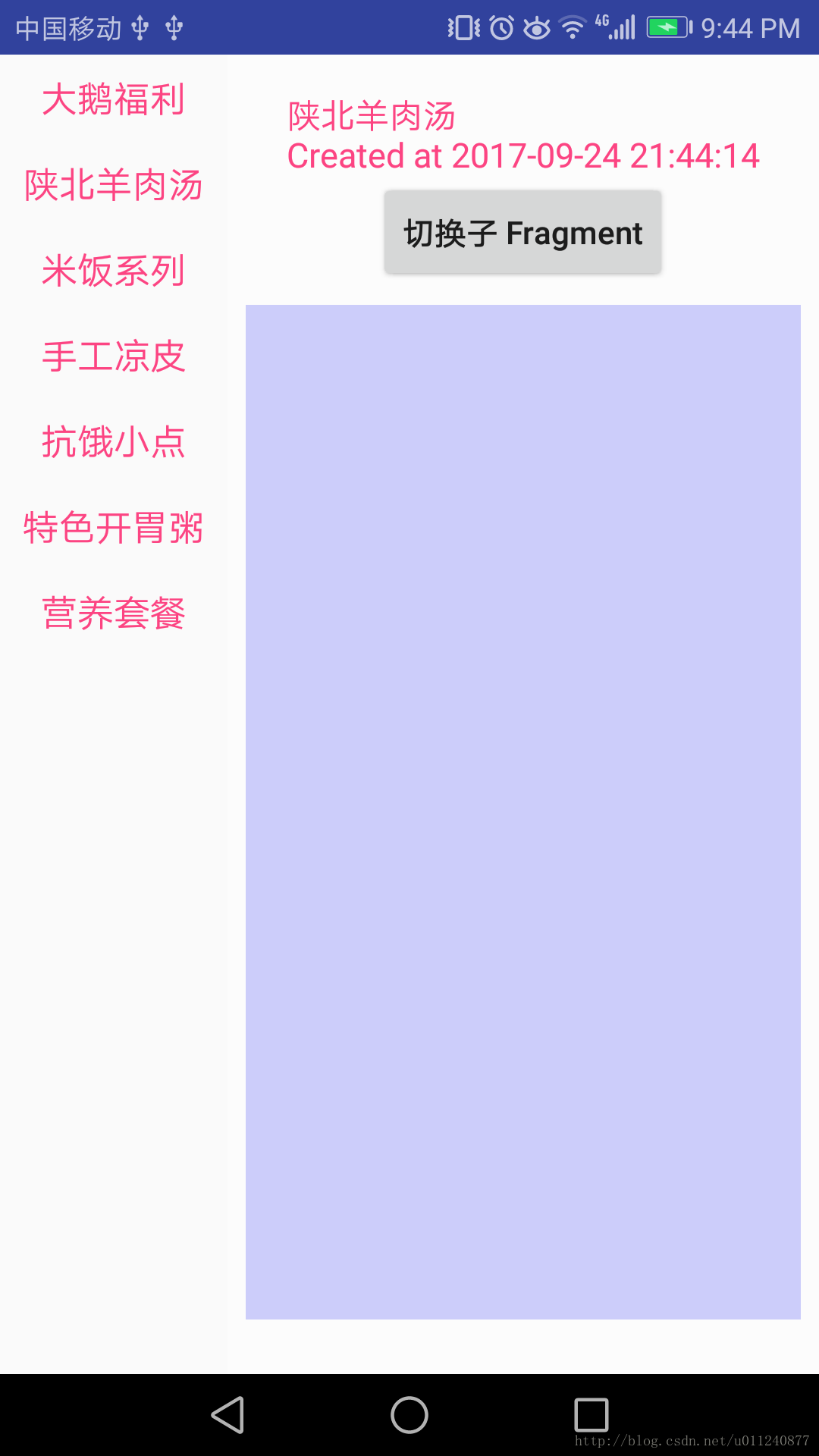Screen dimensions: 819x1456
Task: Tap the 切换子 Fragment button
Action: pyautogui.click(x=522, y=233)
